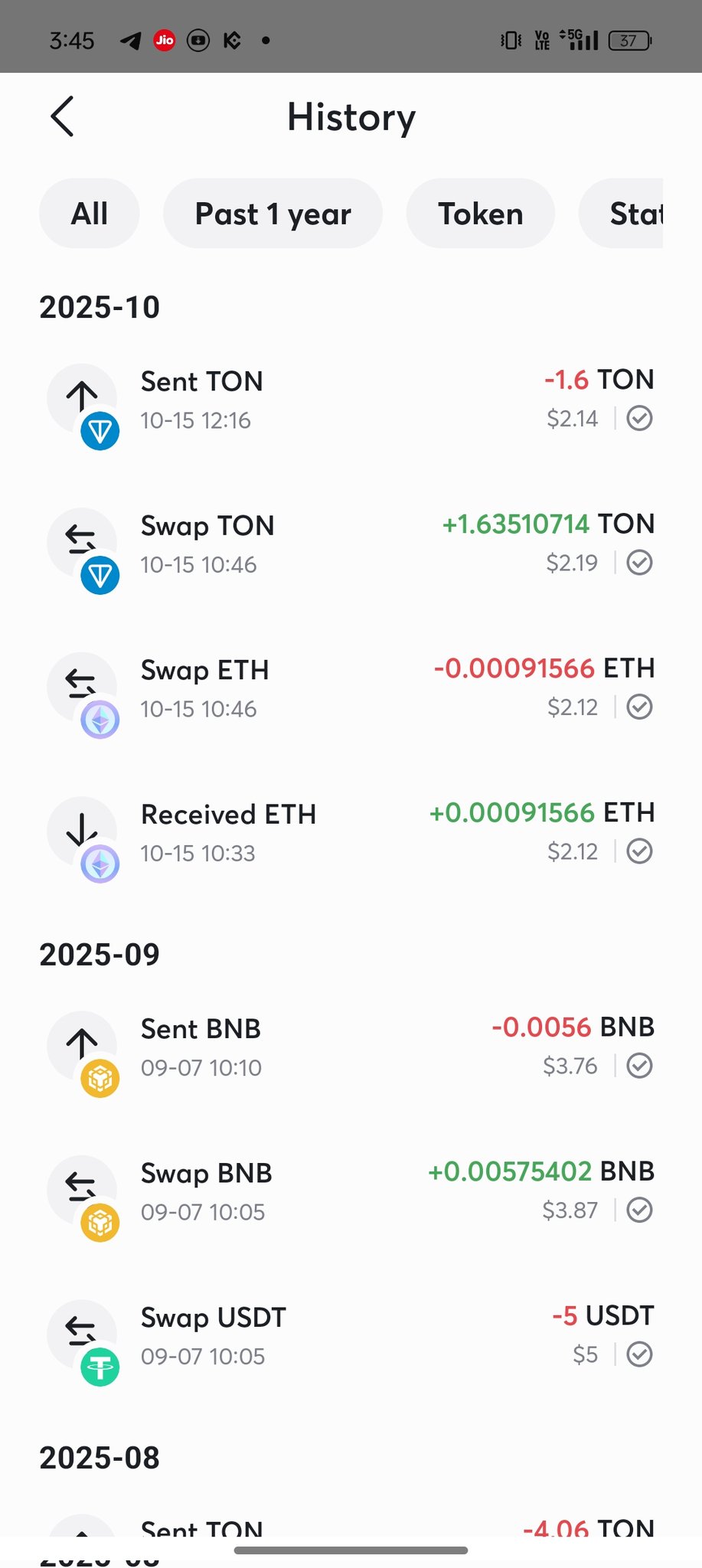Go back from the History screen

tap(62, 116)
